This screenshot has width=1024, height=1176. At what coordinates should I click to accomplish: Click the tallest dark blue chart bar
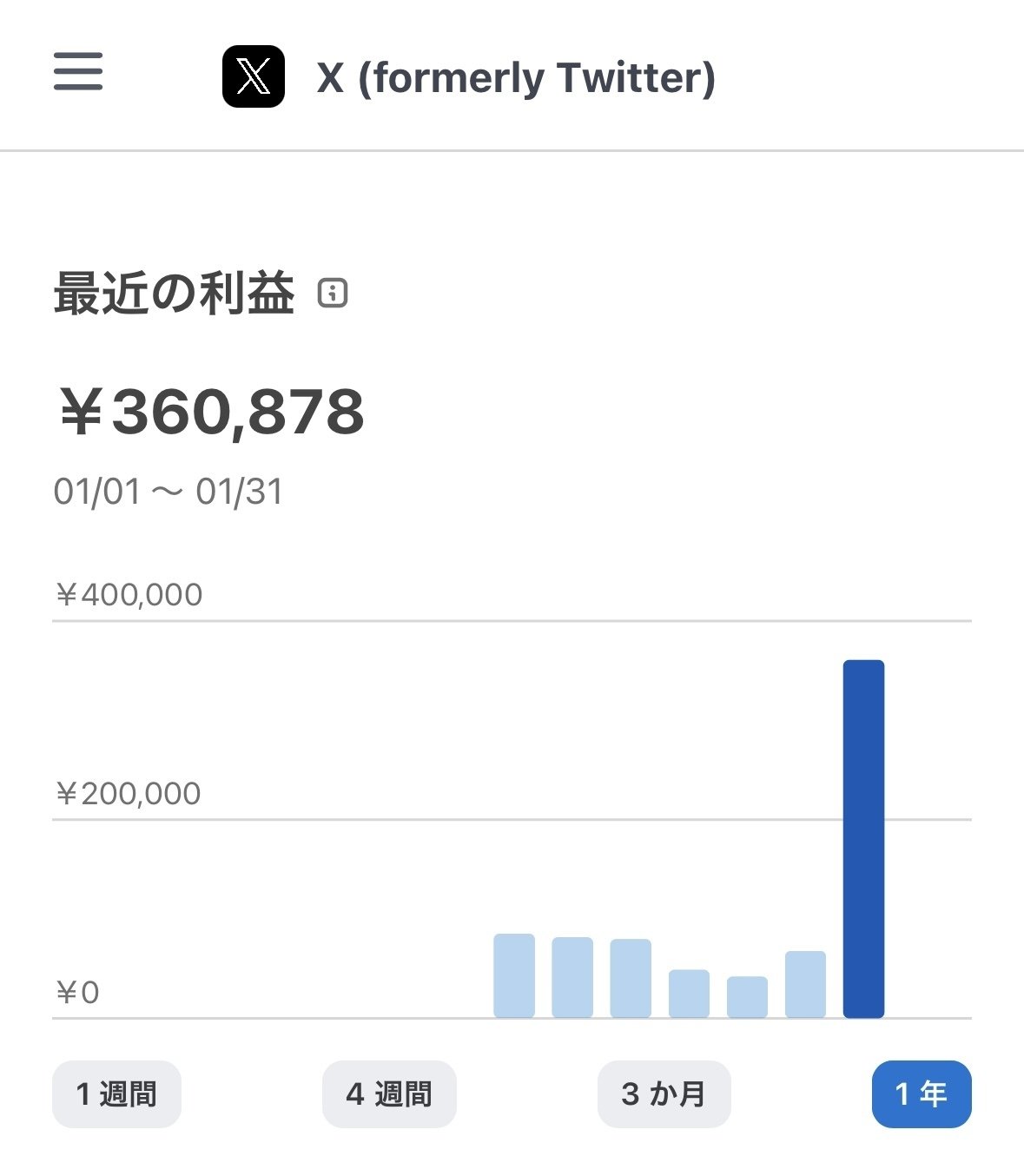[x=863, y=834]
